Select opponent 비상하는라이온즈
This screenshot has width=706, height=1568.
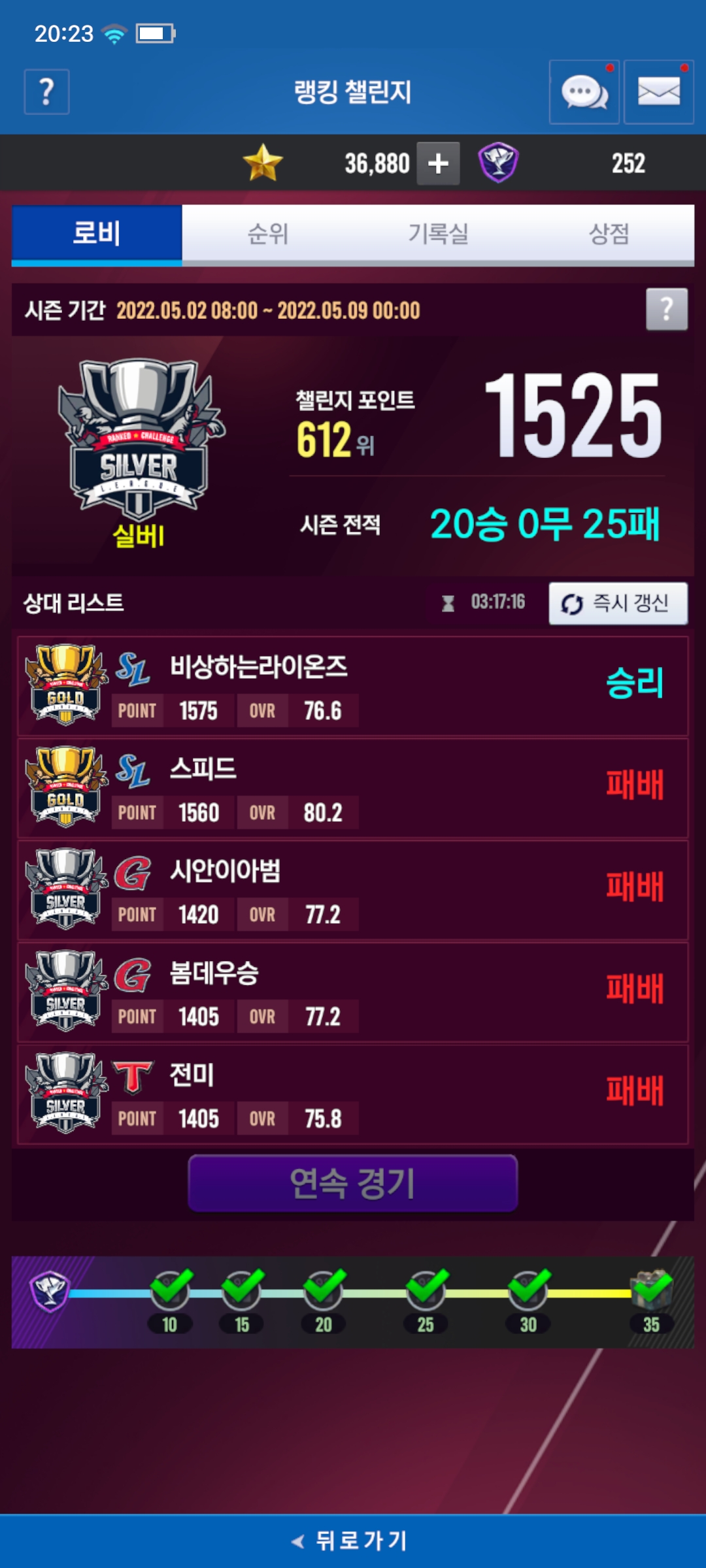point(353,686)
